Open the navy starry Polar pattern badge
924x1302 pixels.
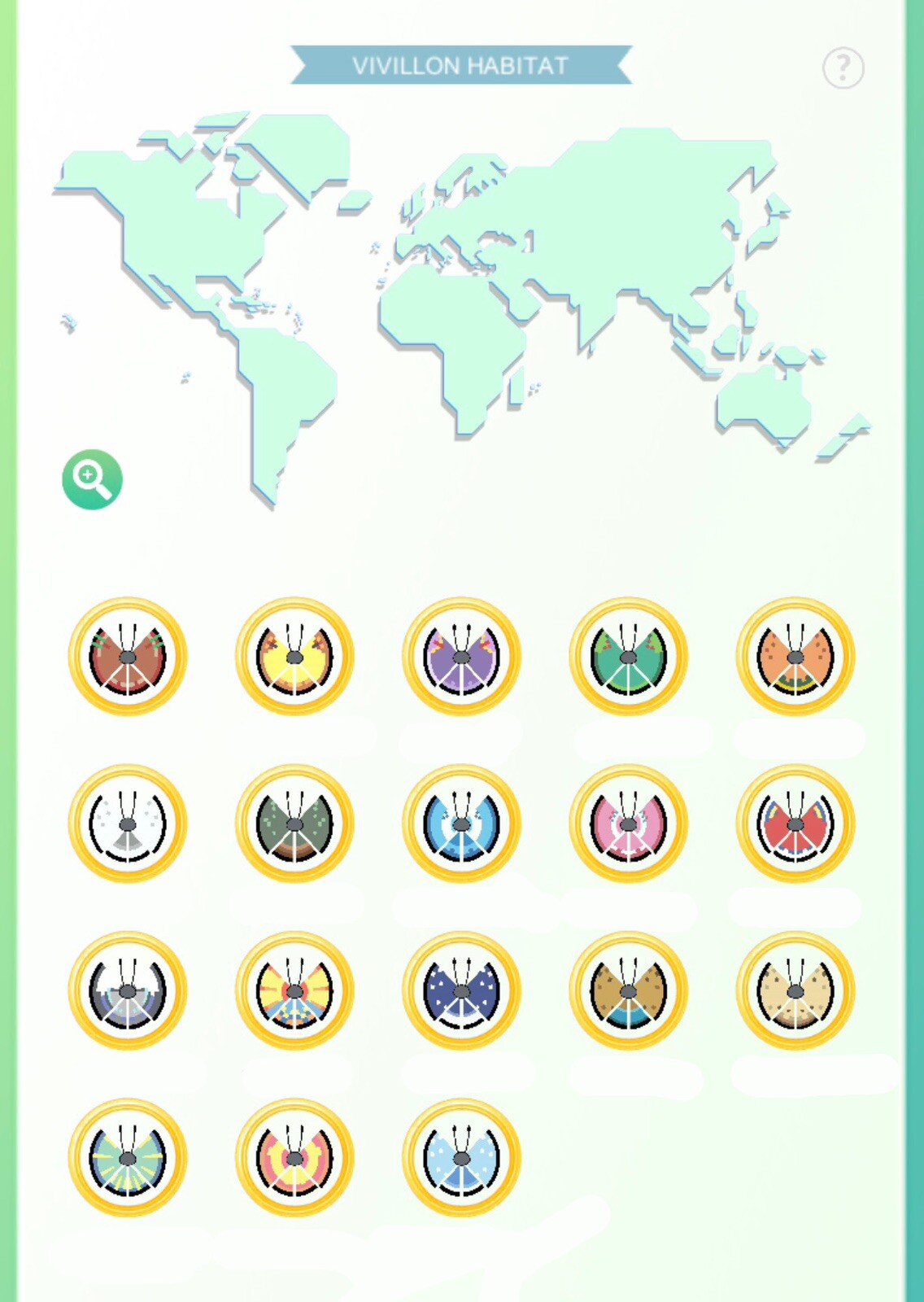[x=461, y=991]
